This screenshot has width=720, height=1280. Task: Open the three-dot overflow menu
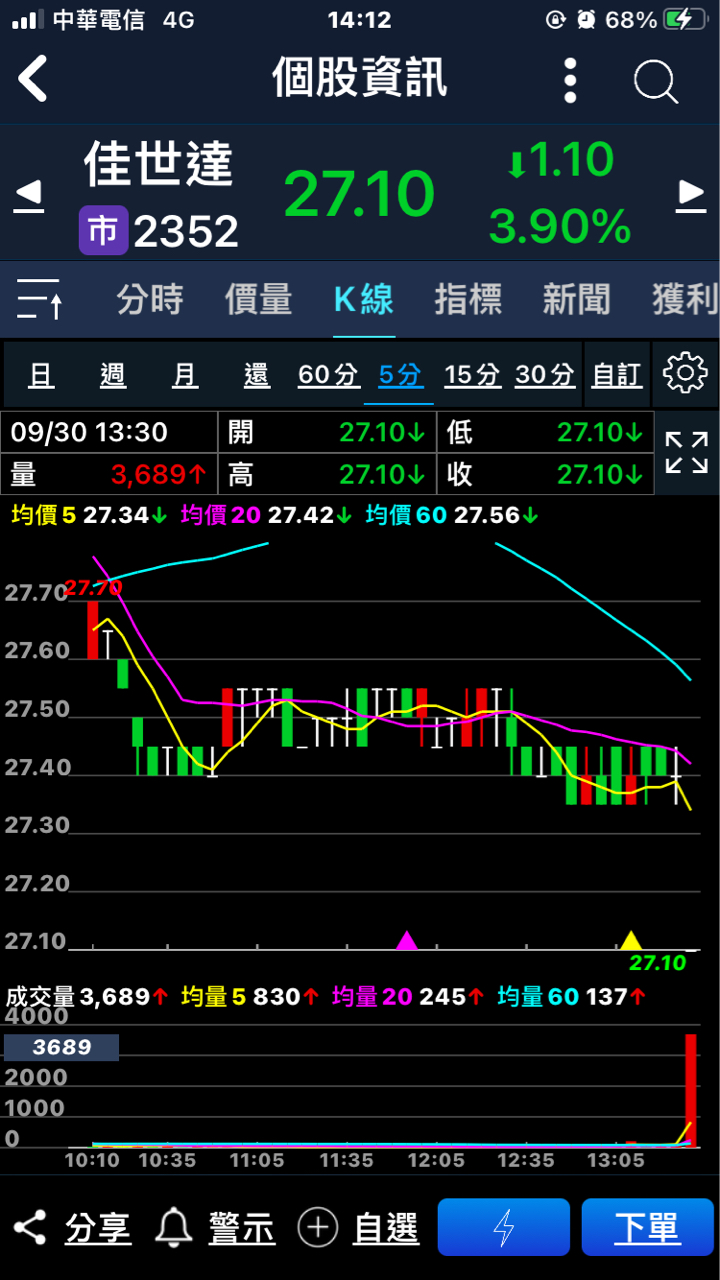[570, 80]
